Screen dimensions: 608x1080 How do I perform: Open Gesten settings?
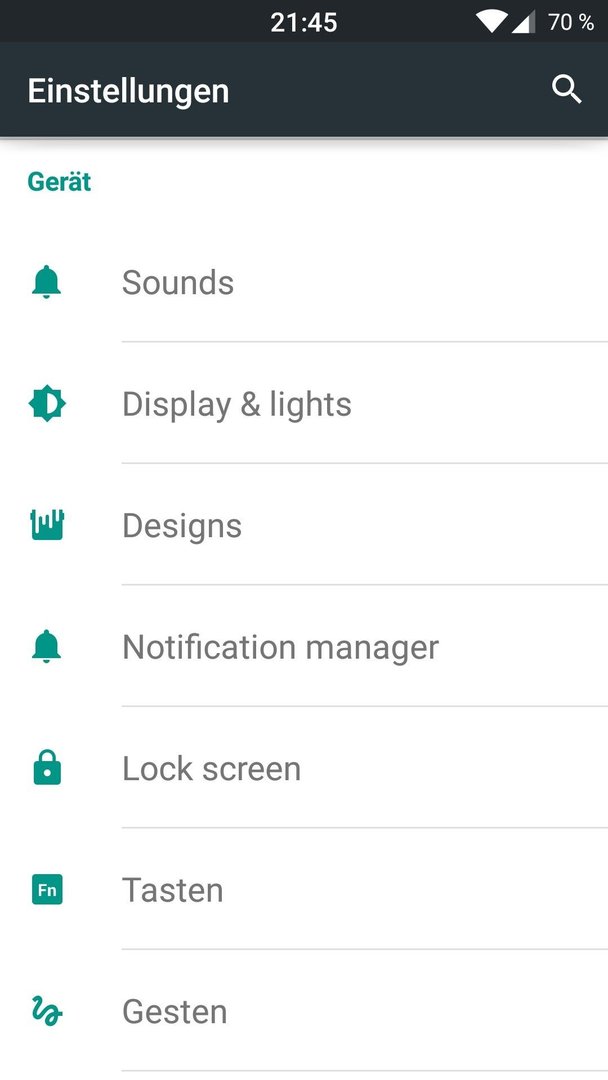pos(304,1012)
